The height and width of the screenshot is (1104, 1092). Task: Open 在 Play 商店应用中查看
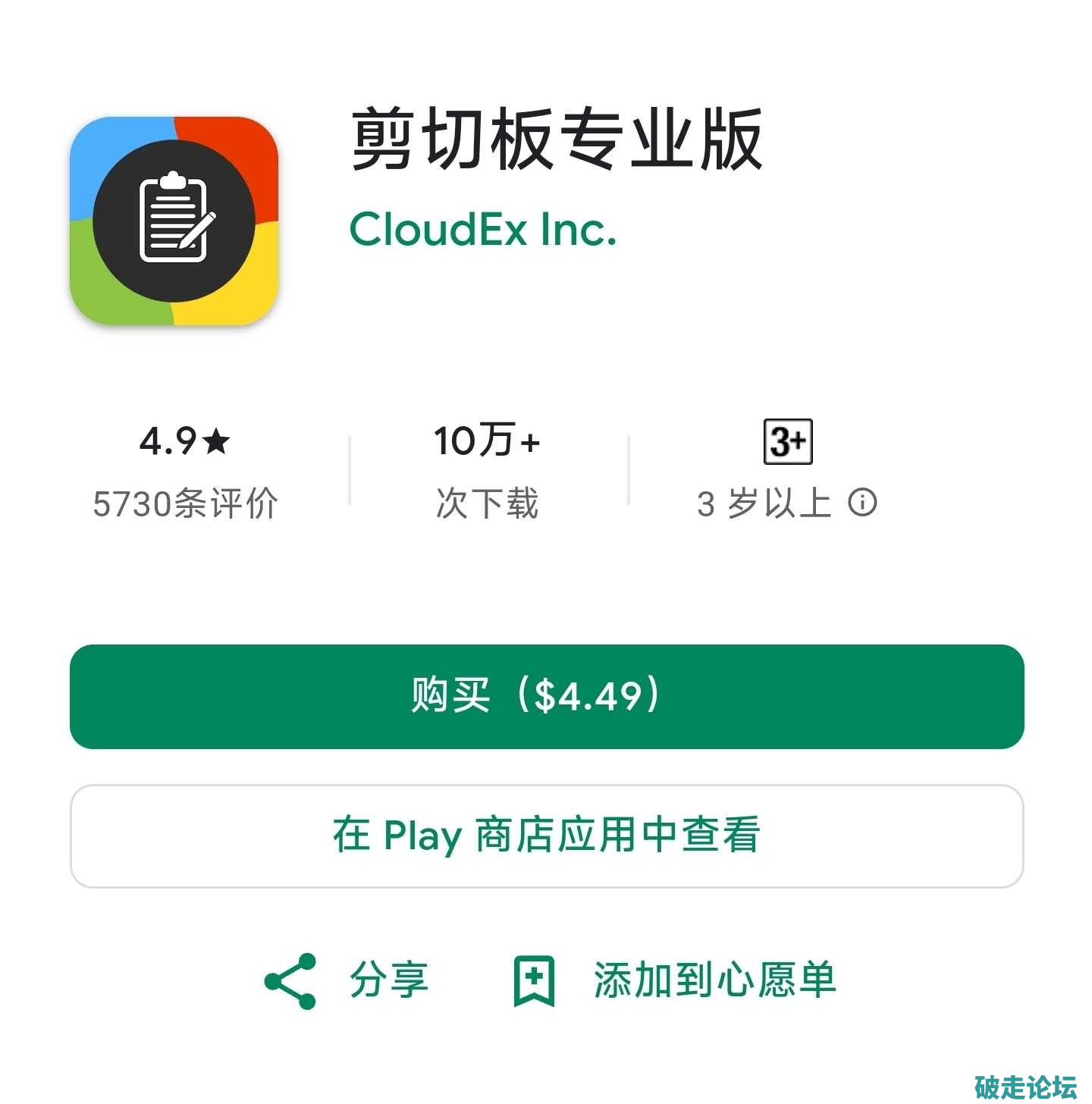(546, 836)
